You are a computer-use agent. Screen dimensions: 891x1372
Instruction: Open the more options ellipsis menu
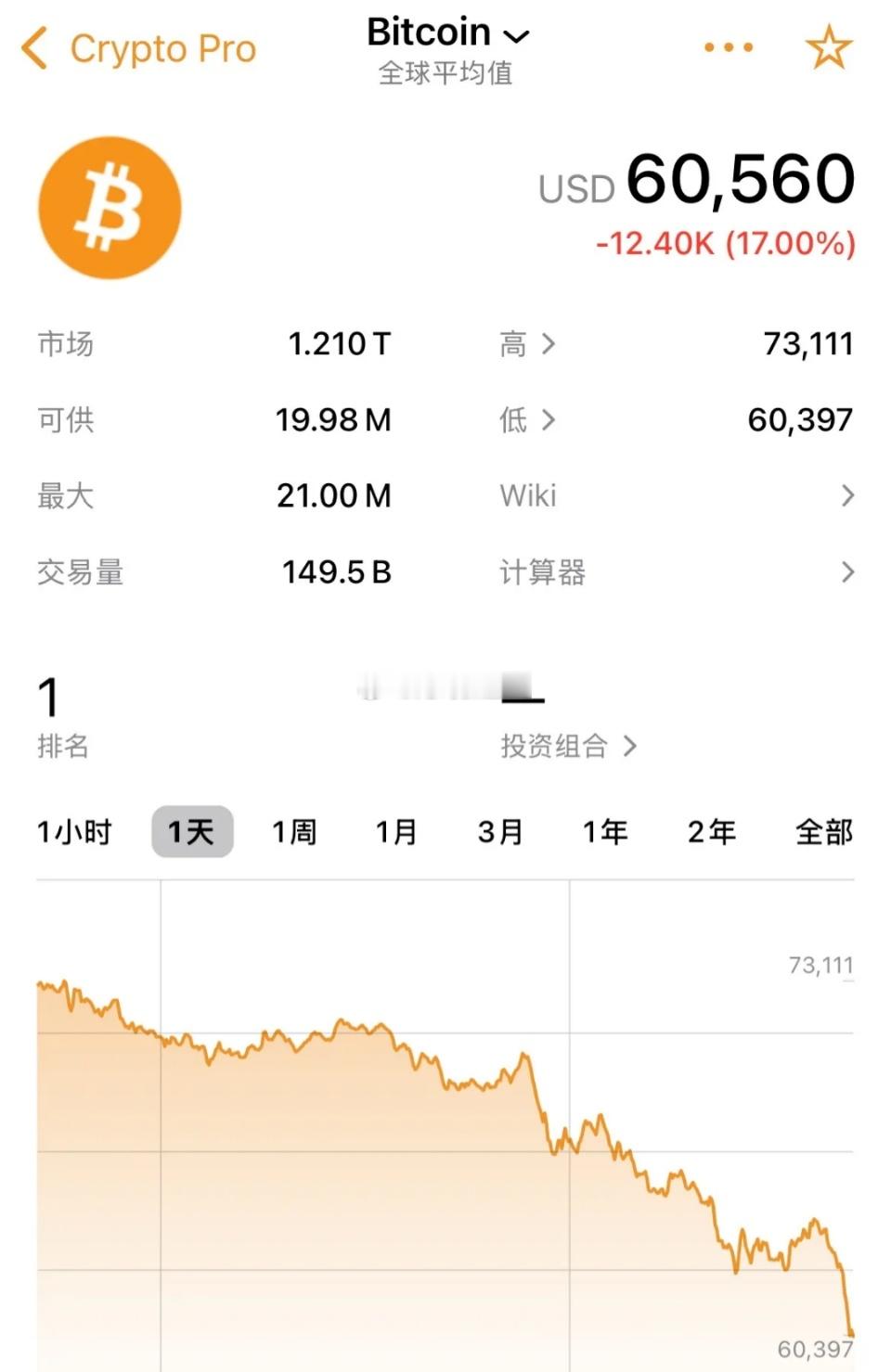728,46
